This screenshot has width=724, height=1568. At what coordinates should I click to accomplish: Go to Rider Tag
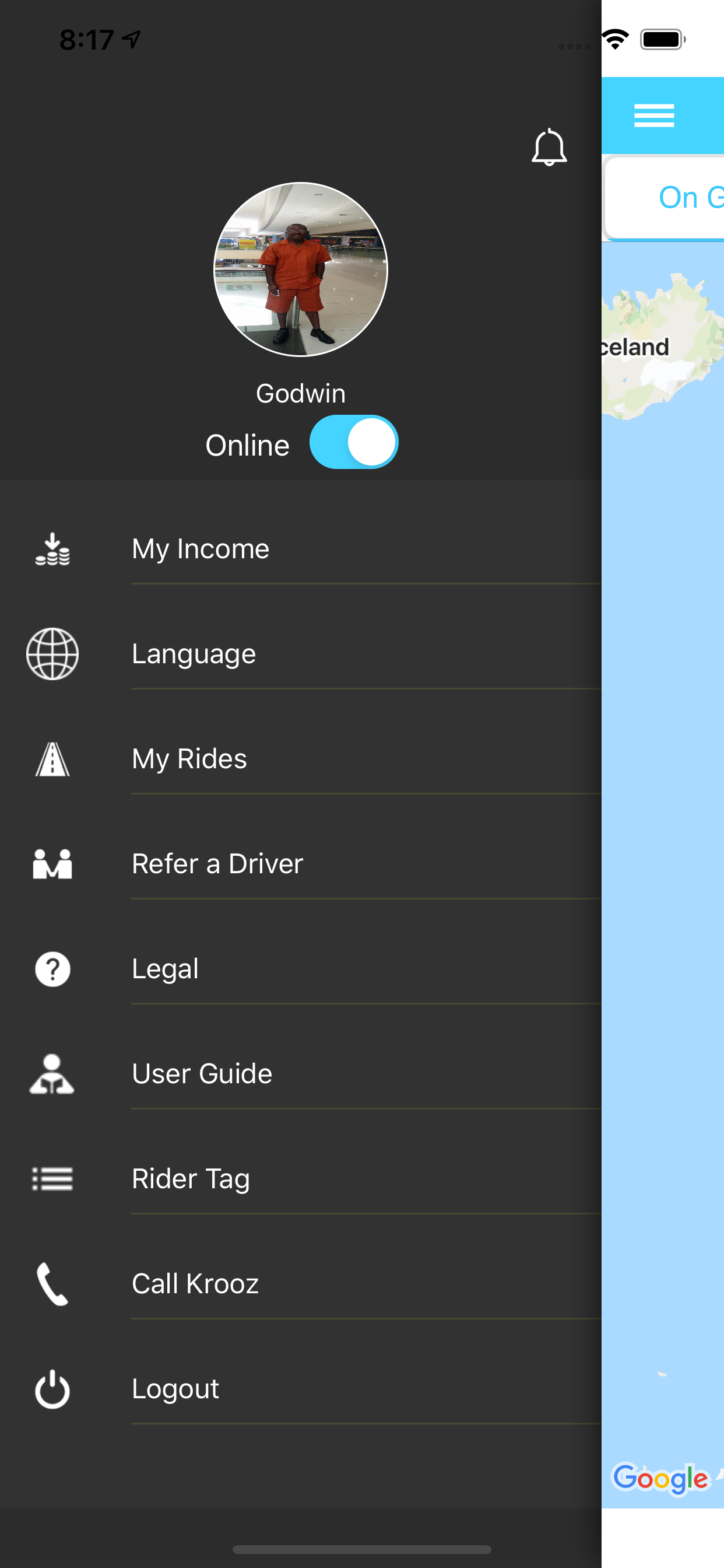click(191, 1178)
